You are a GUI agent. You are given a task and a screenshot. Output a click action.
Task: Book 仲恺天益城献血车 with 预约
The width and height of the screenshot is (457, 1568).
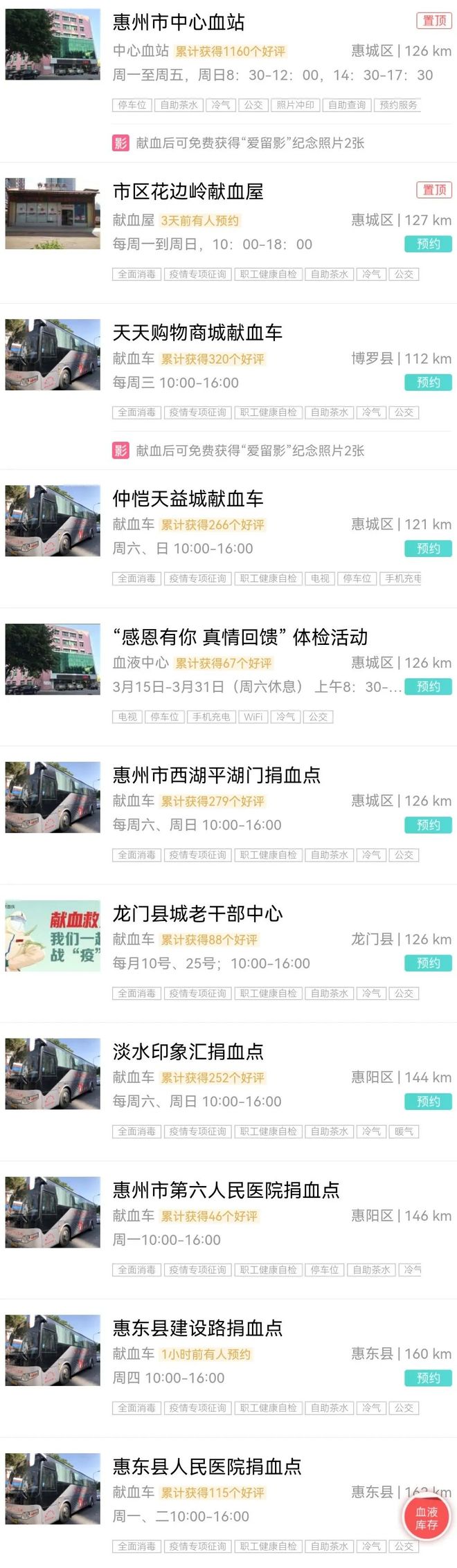tap(428, 549)
